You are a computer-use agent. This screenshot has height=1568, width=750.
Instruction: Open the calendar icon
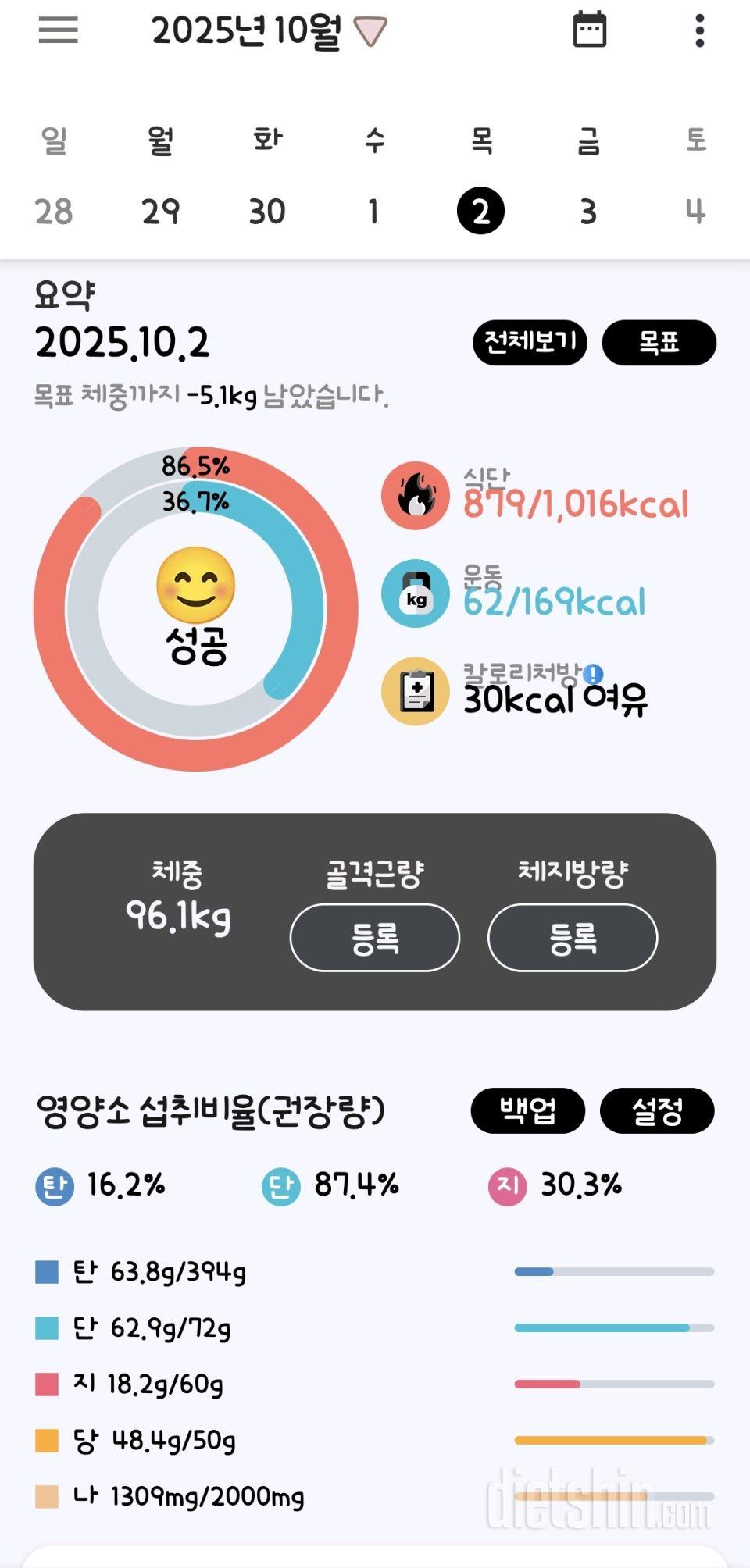589,30
